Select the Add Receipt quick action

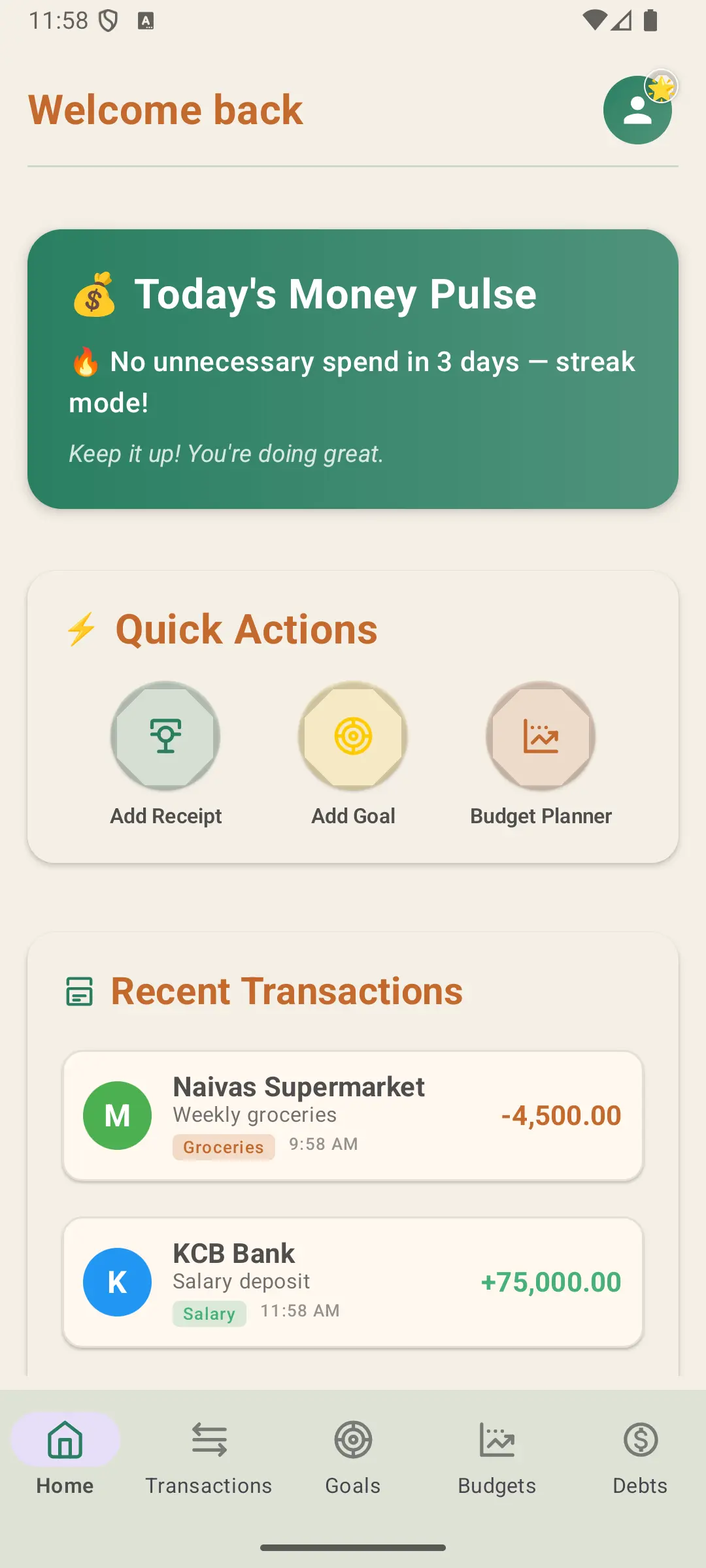pyautogui.click(x=165, y=736)
